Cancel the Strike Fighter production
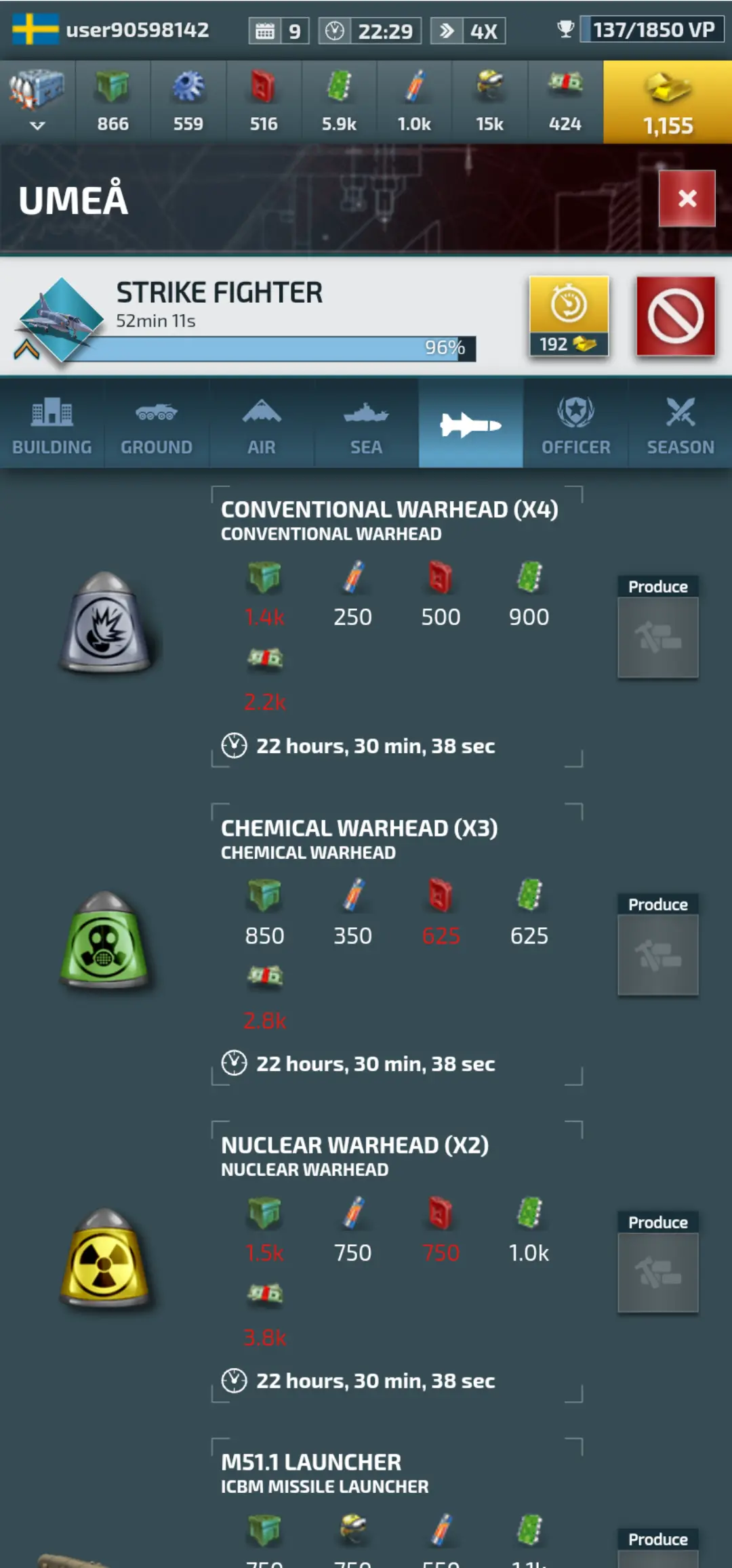Image resolution: width=732 pixels, height=1568 pixels. (x=675, y=316)
